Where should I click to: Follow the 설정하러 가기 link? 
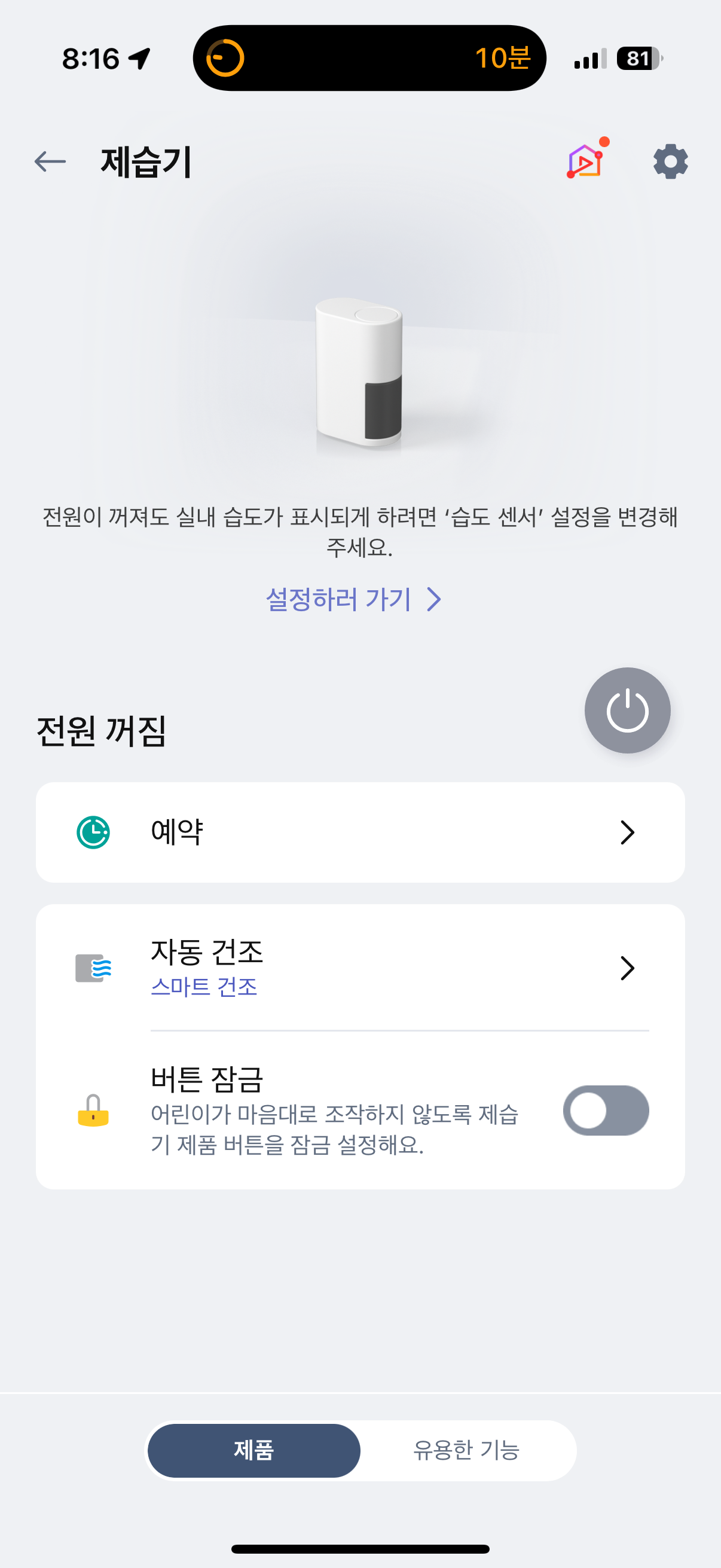[x=353, y=599]
